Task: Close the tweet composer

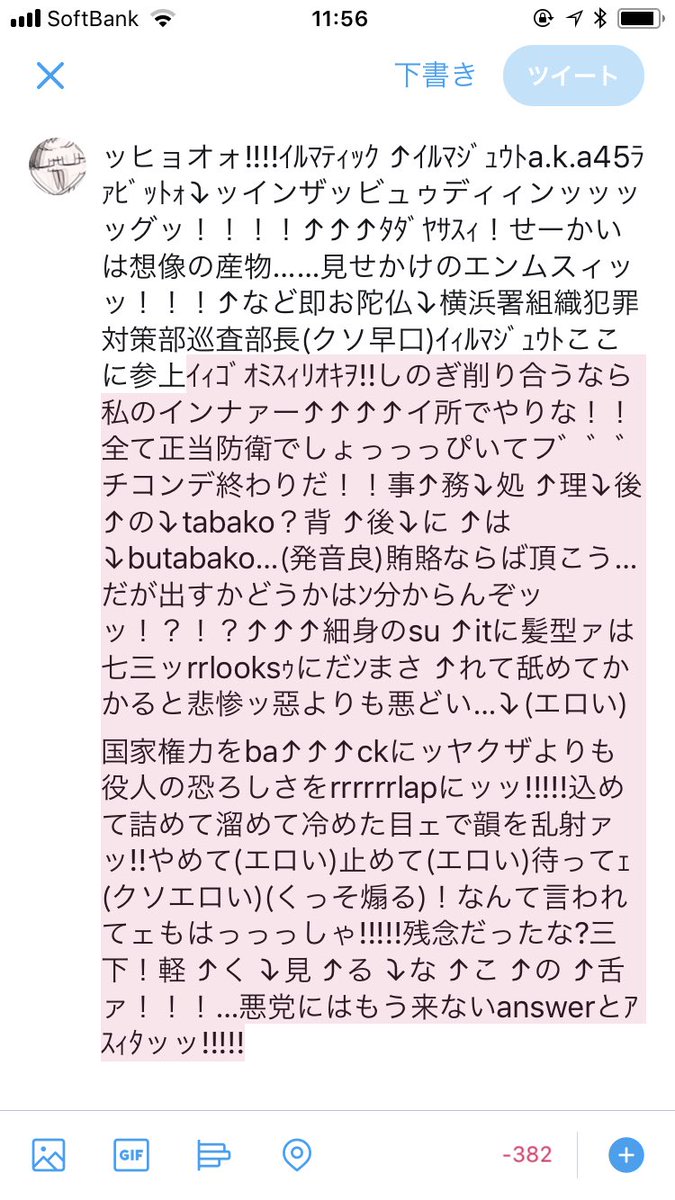Action: pyautogui.click(x=50, y=75)
